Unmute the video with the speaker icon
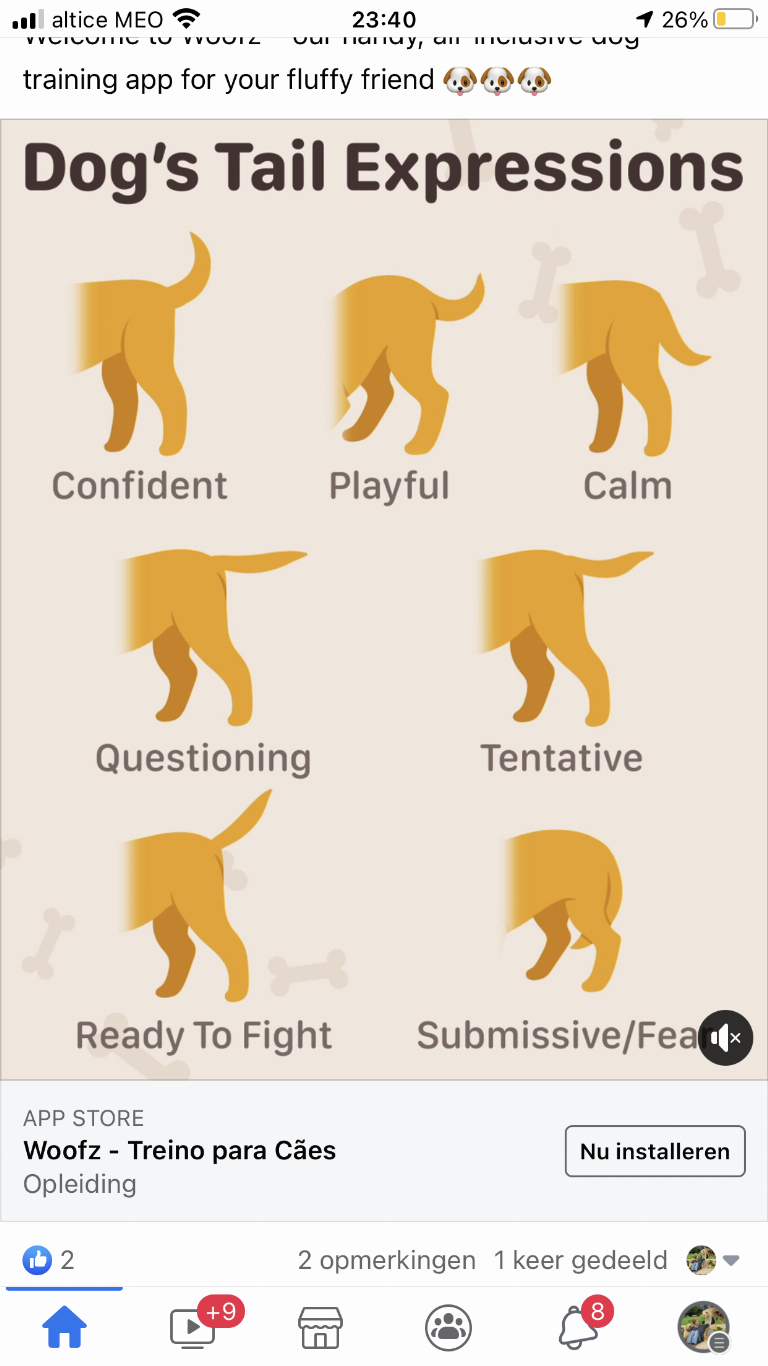Image resolution: width=768 pixels, height=1366 pixels. point(725,1038)
